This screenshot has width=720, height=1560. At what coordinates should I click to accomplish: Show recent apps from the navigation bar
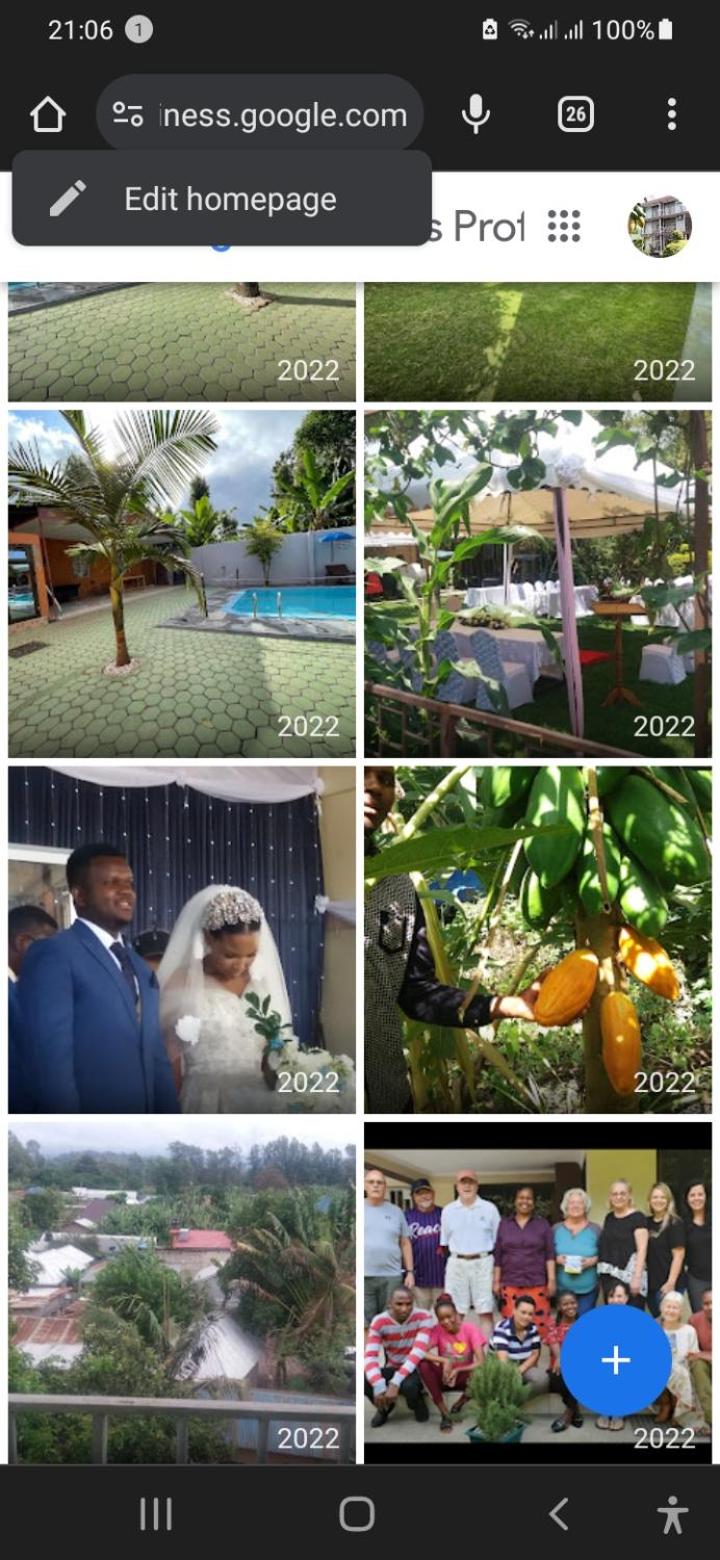(156, 1514)
